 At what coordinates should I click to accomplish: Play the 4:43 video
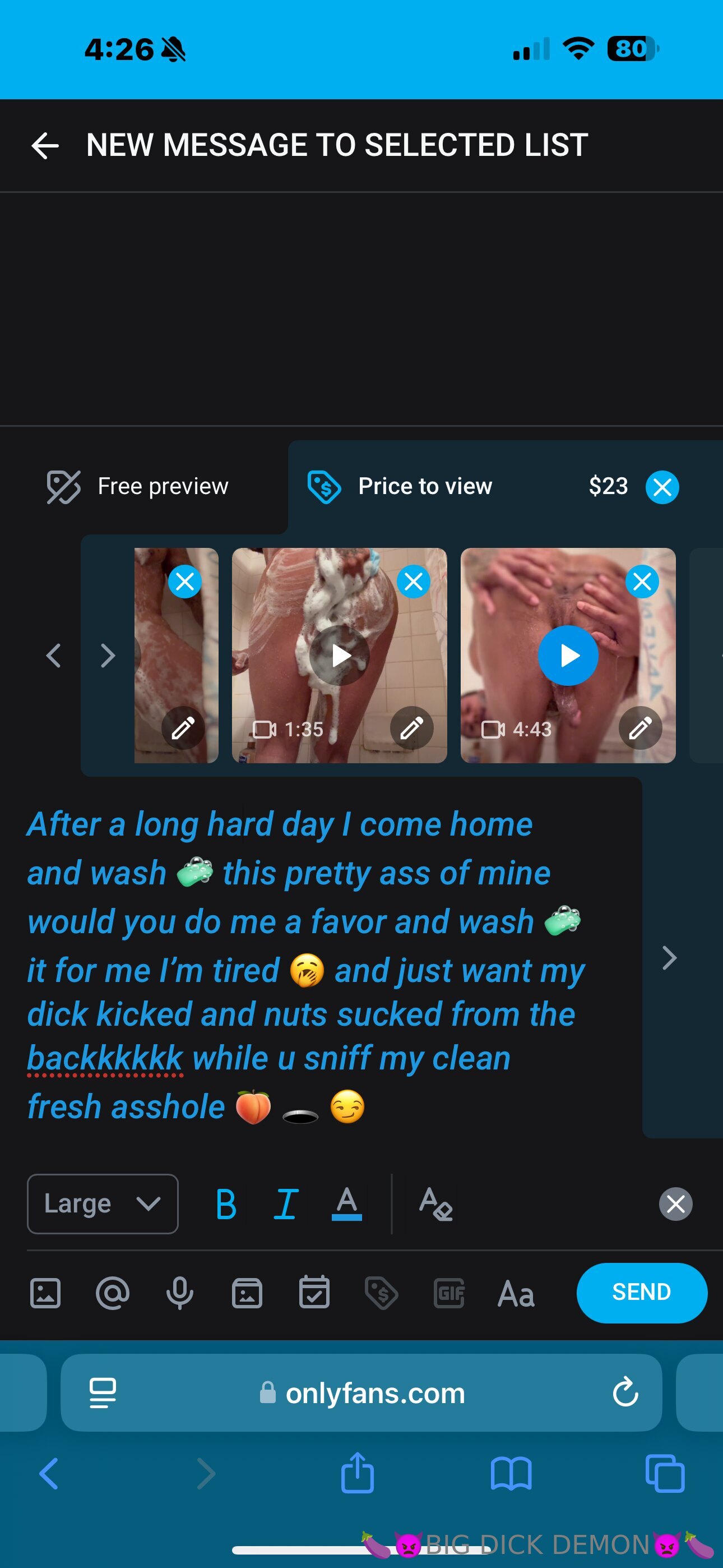point(568,656)
